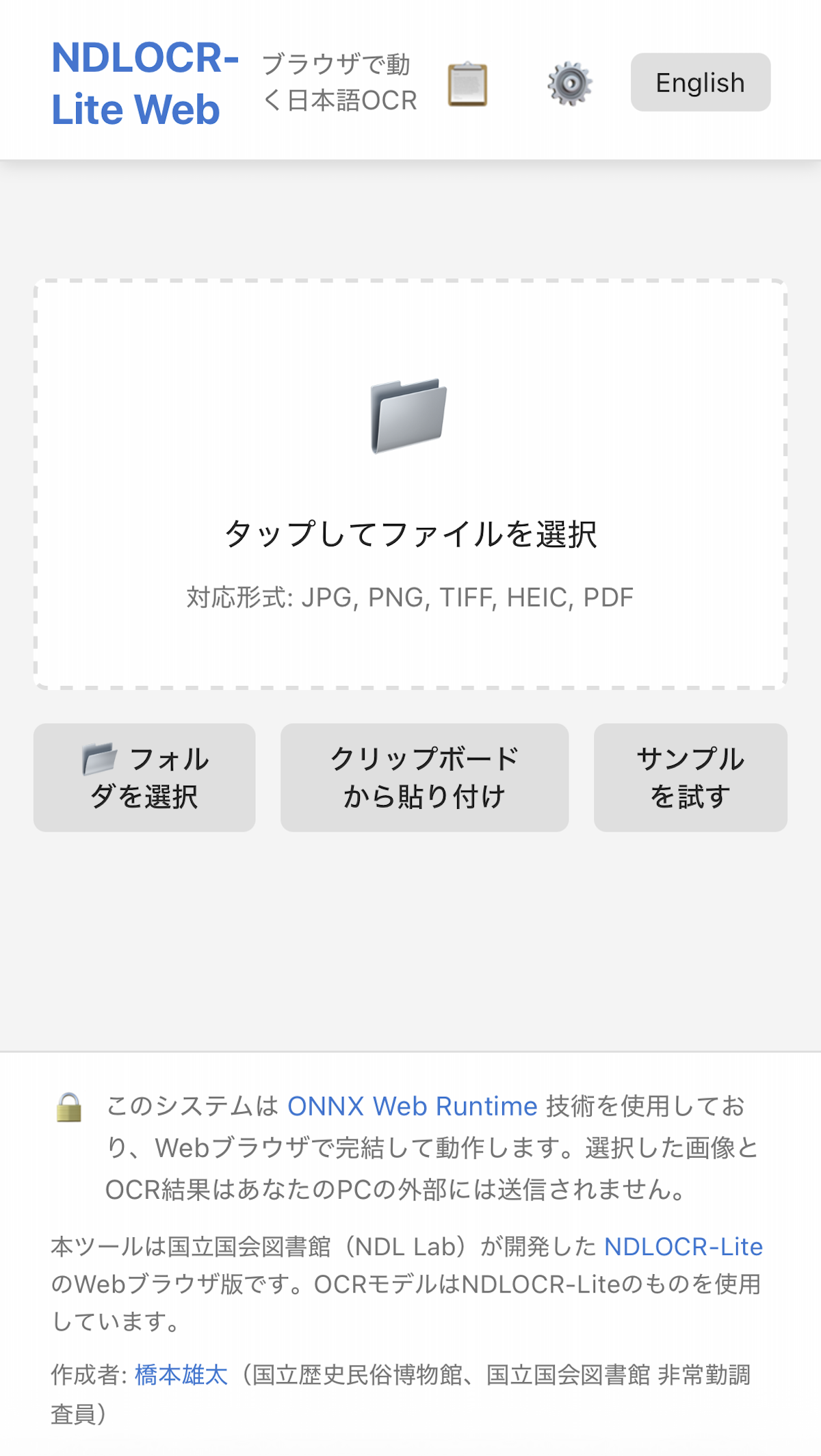
Task: Tap the drop zone to select a file
Action: tap(410, 484)
